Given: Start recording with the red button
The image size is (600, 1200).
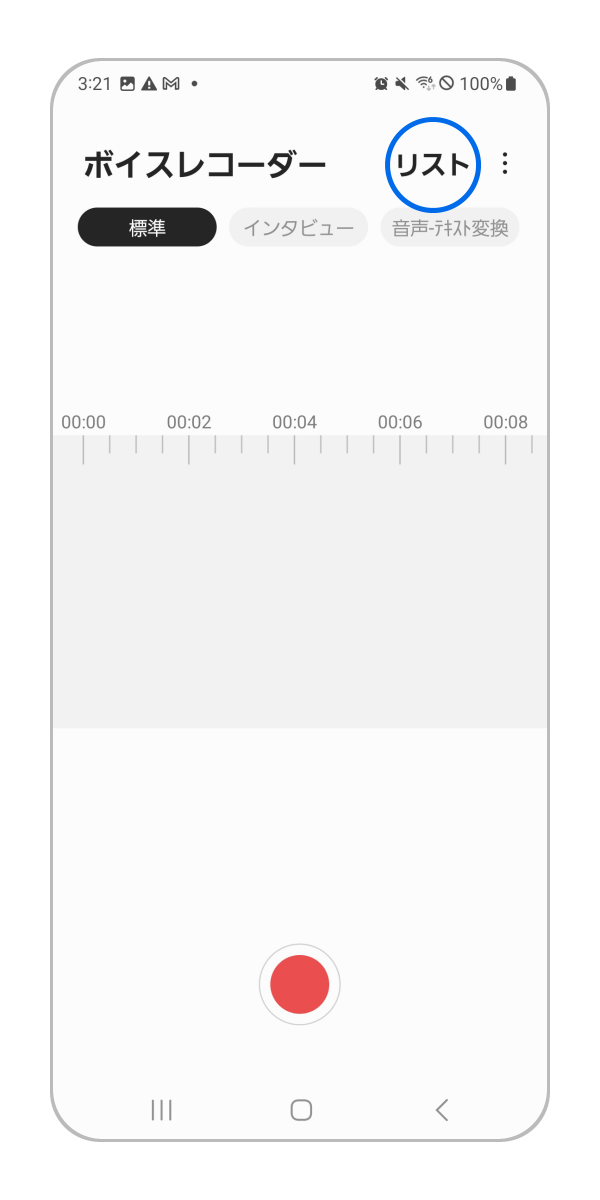Looking at the screenshot, I should (x=300, y=984).
